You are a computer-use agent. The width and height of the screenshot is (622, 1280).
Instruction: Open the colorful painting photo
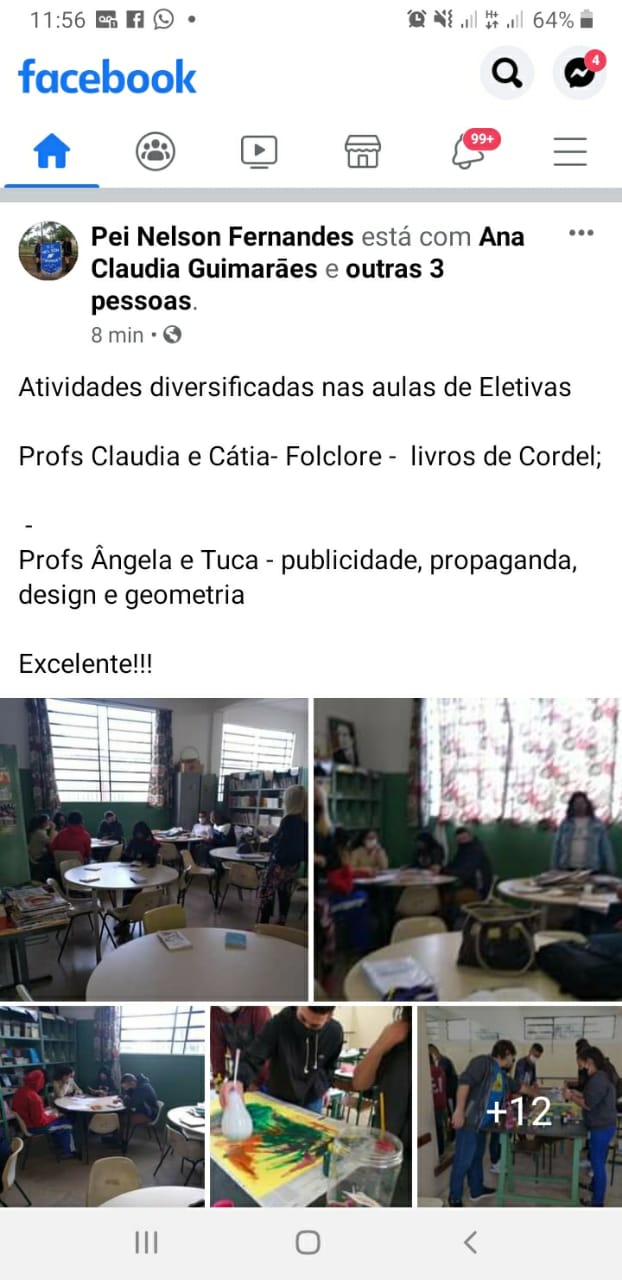click(311, 1106)
